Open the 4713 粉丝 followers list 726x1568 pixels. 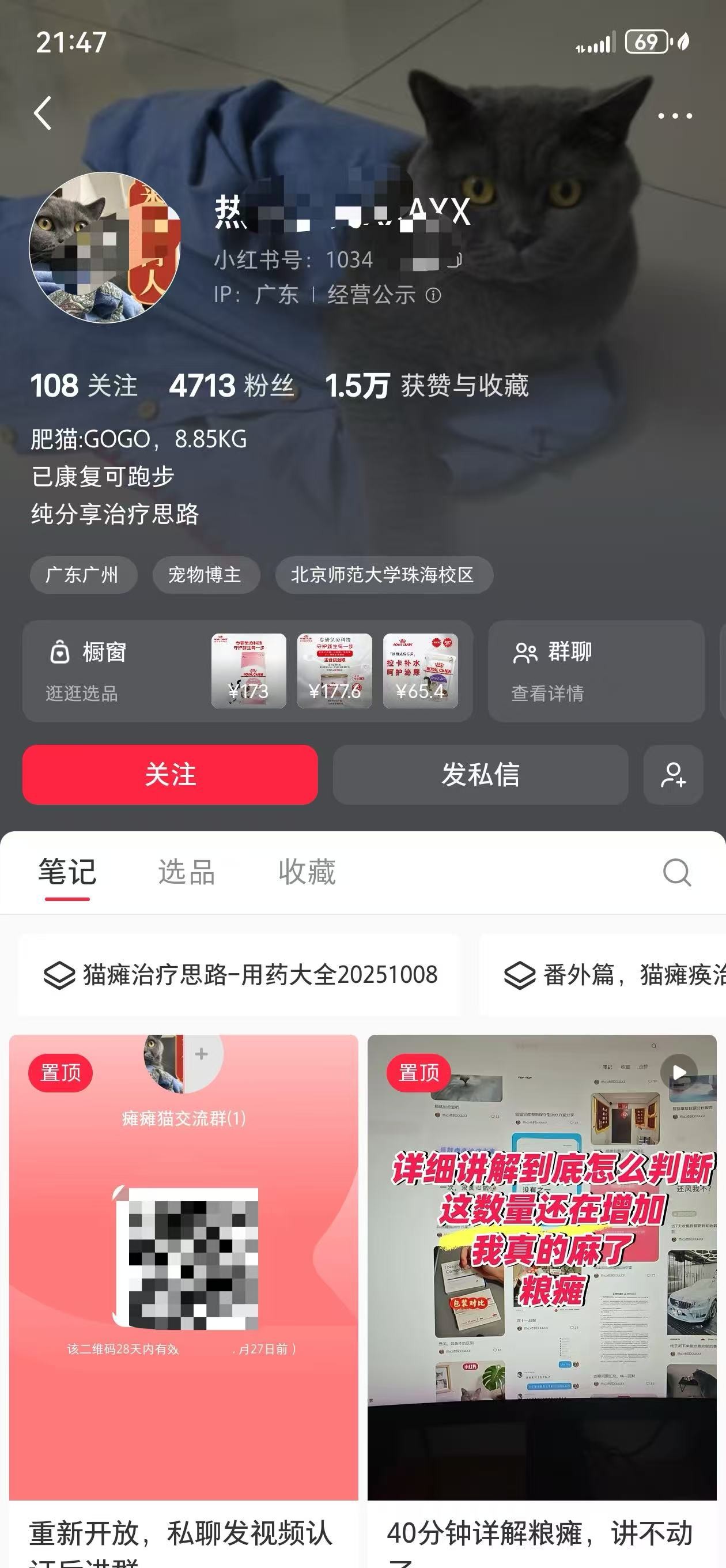[x=231, y=385]
